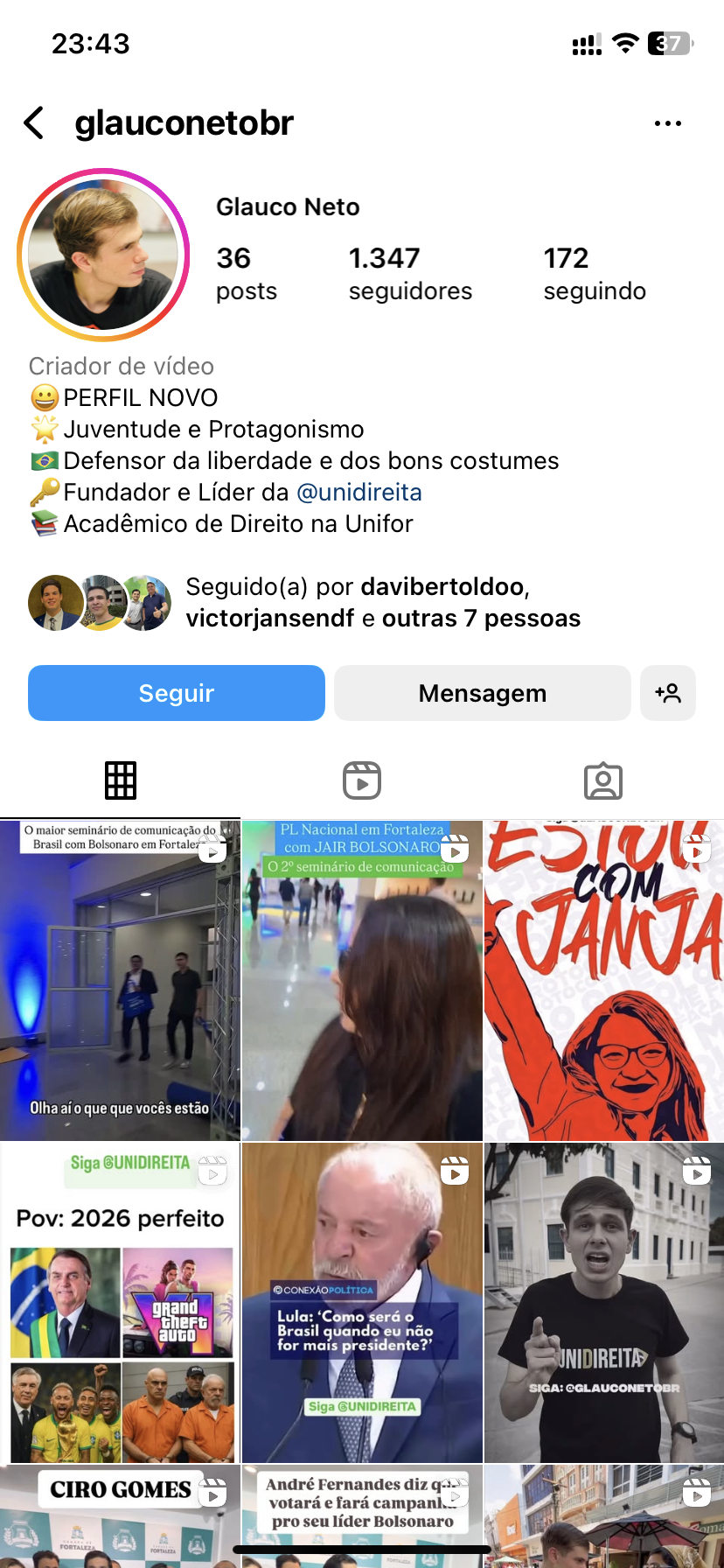Open the three-dot options menu
Screen dimensions: 724x1568
coord(667,123)
